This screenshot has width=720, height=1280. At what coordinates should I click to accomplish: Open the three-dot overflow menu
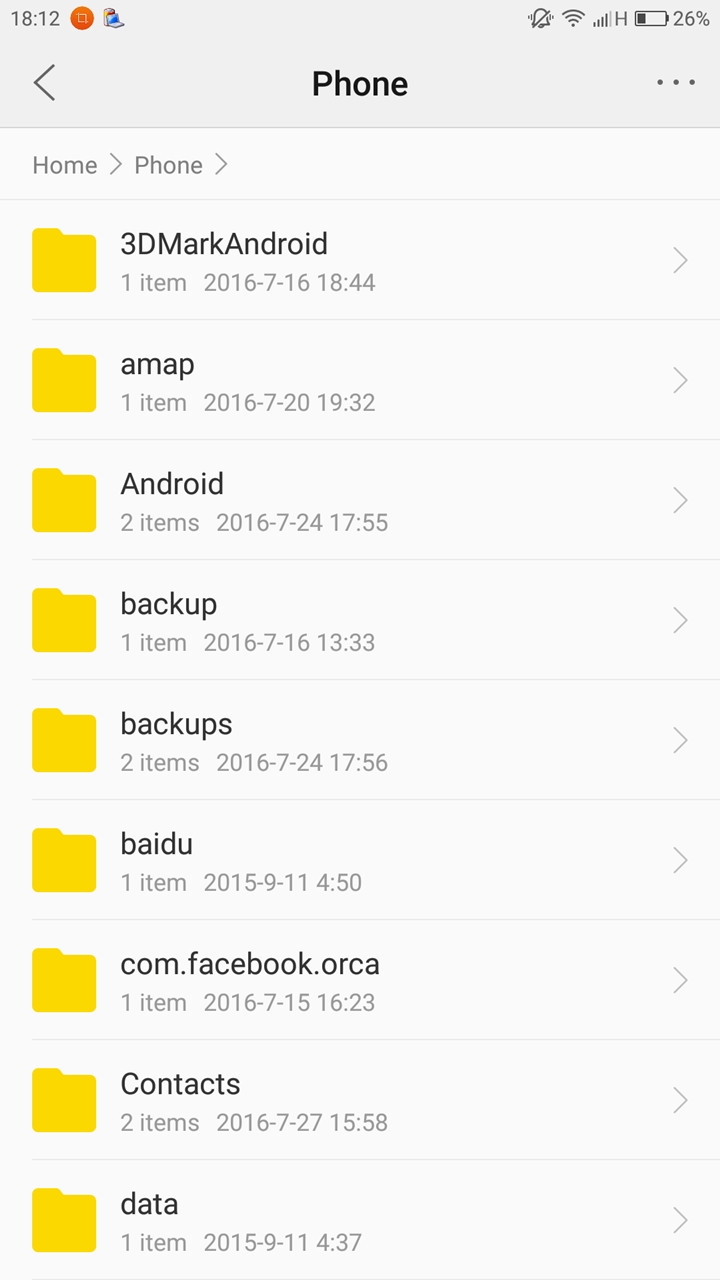[x=676, y=83]
